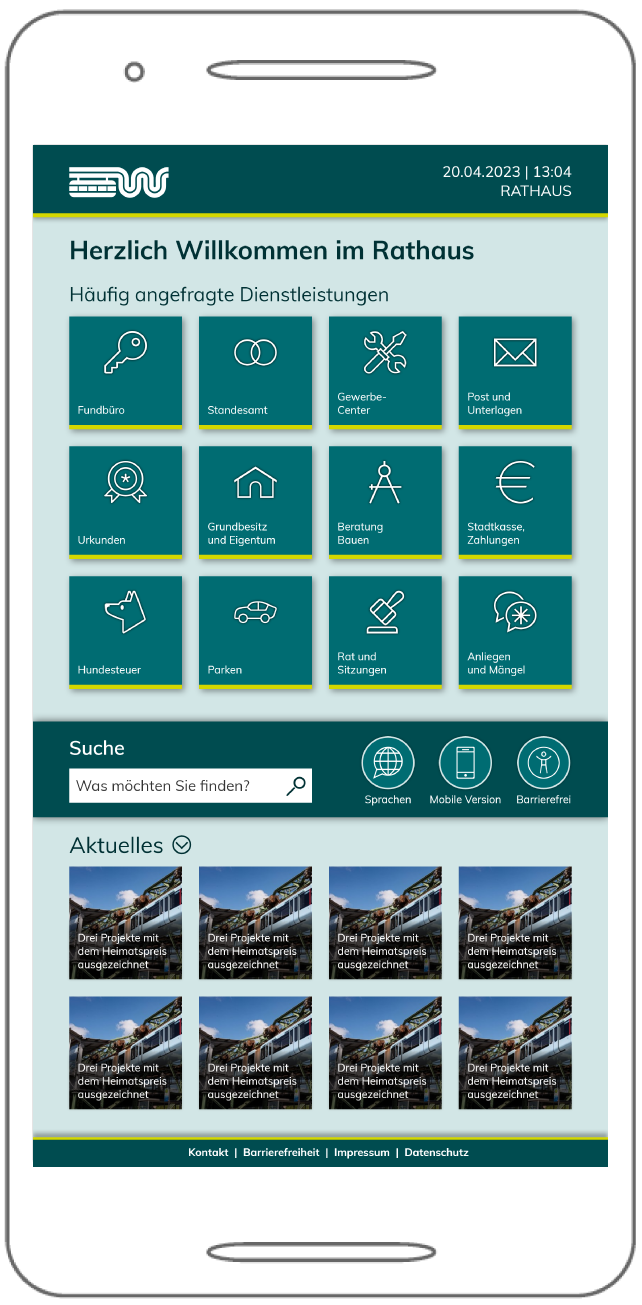
Task: Tap the 'Was möchten Sie finden?' search field
Action: tap(175, 786)
